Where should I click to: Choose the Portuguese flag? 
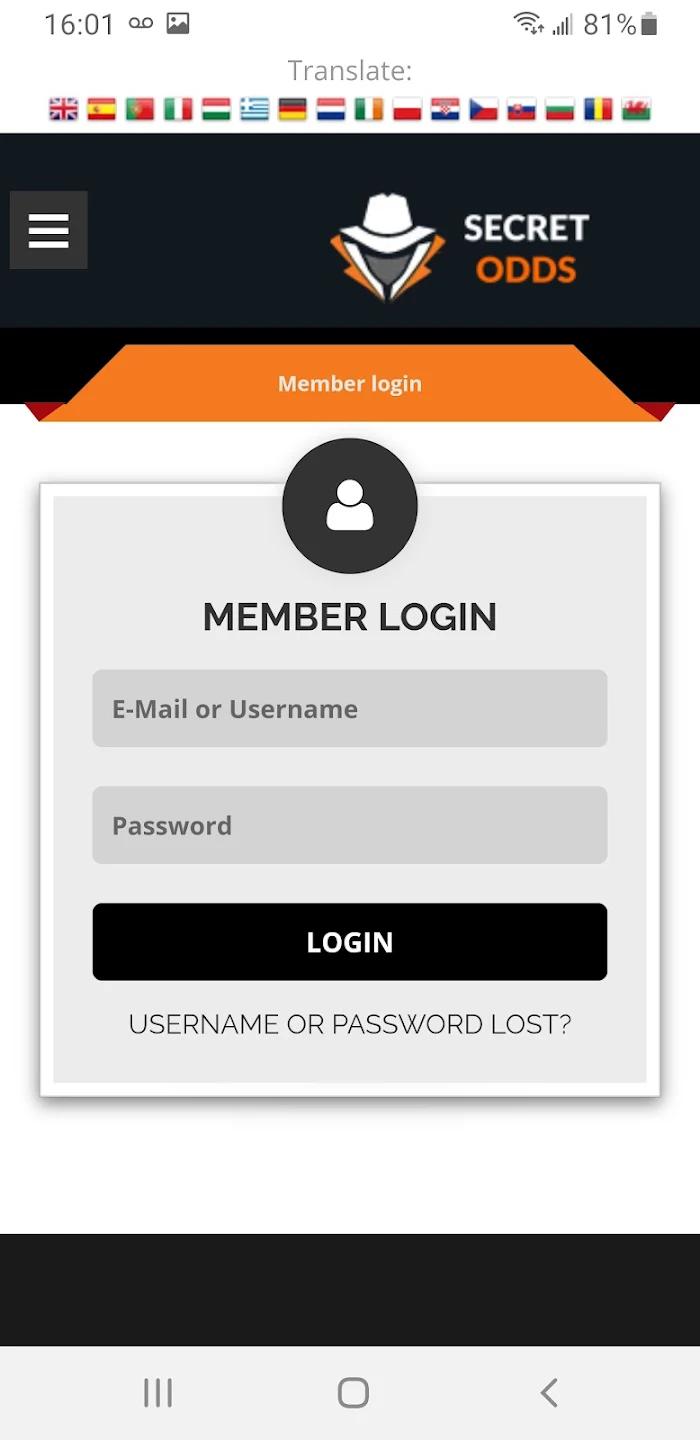pyautogui.click(x=140, y=109)
